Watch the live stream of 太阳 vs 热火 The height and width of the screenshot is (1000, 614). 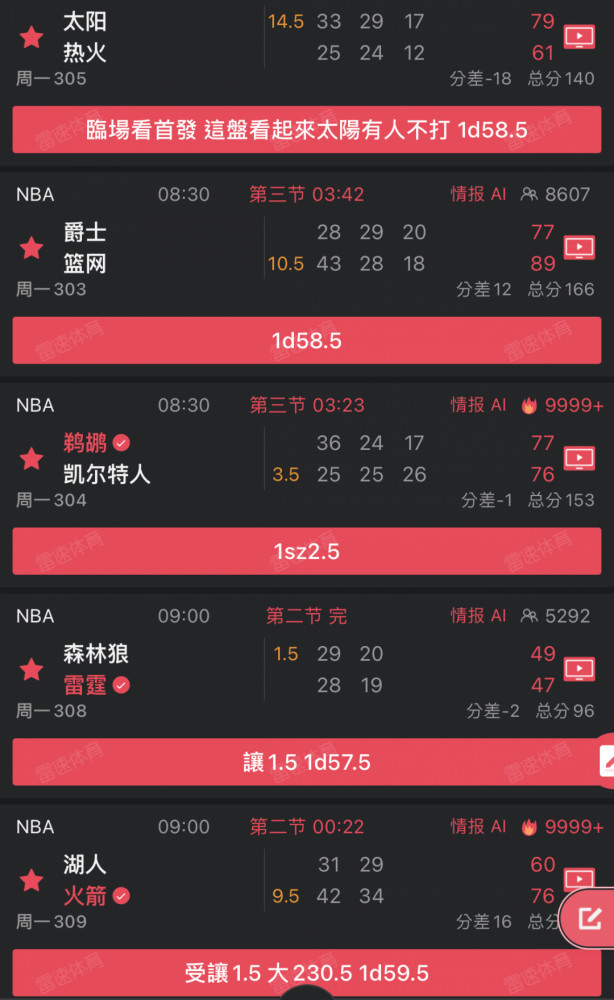coord(579,36)
